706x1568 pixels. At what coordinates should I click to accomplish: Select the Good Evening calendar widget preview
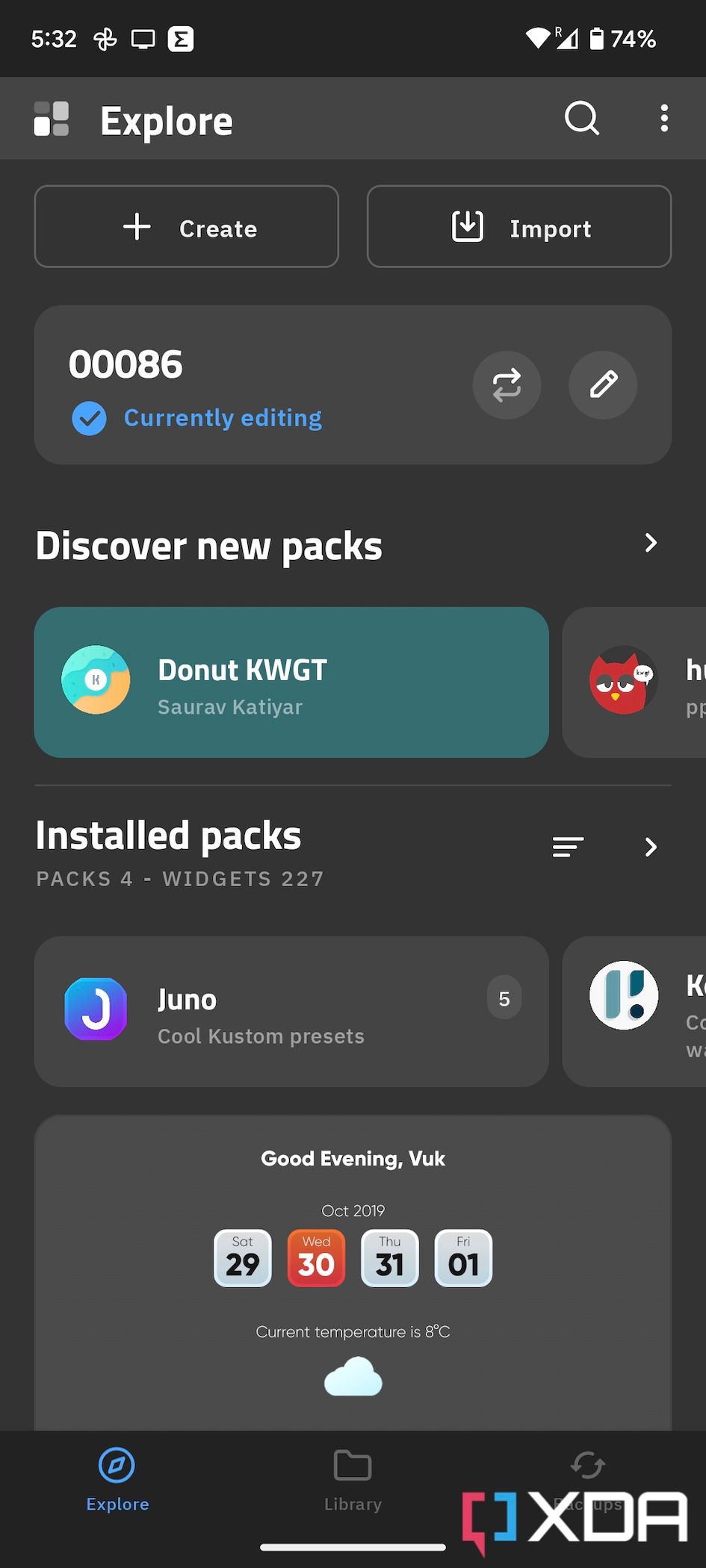pyautogui.click(x=353, y=1273)
